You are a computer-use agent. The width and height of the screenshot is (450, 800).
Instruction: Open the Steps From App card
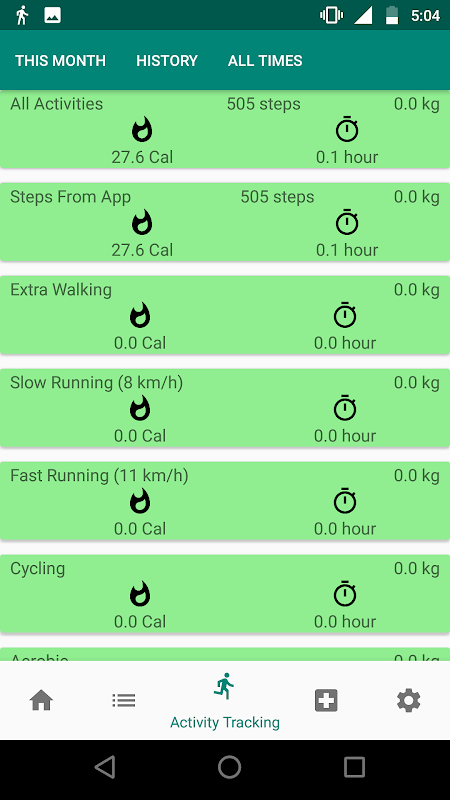[x=225, y=222]
